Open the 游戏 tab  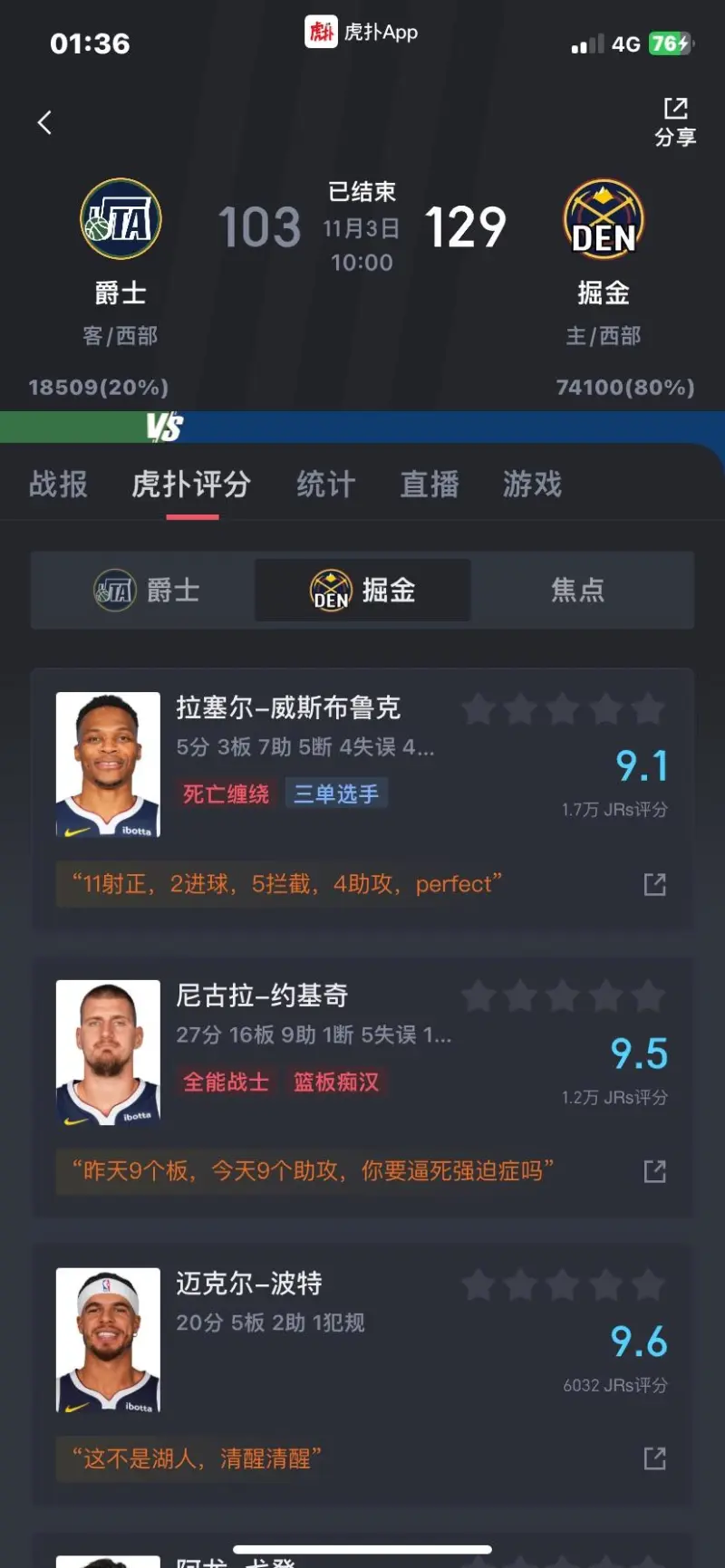(x=533, y=484)
